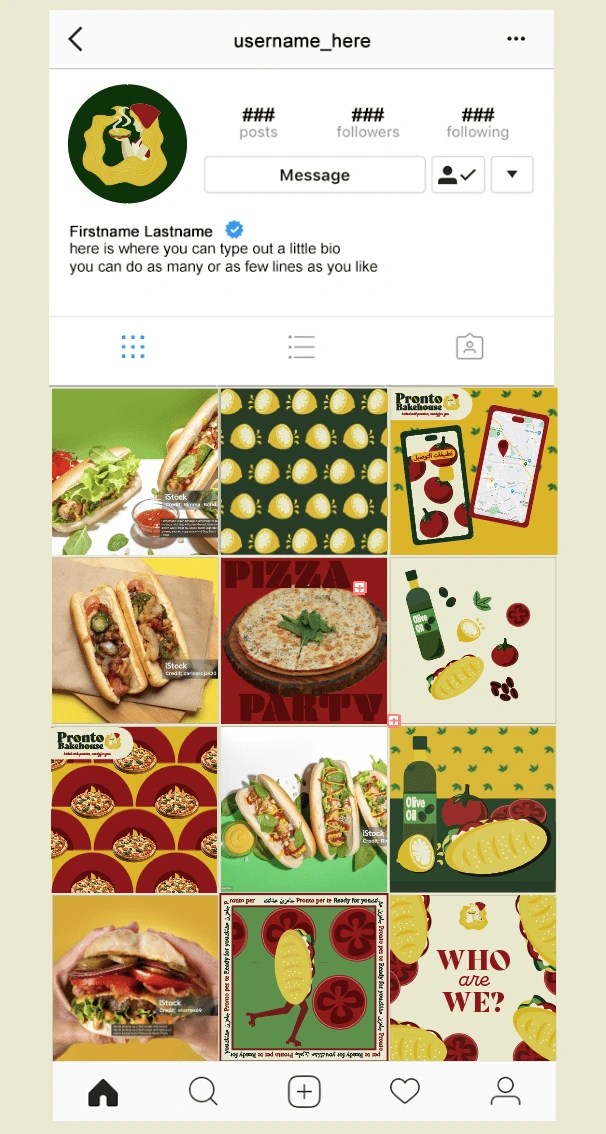Open the olive oil ingredients post on beige
This screenshot has height=1134, width=606.
click(x=473, y=640)
